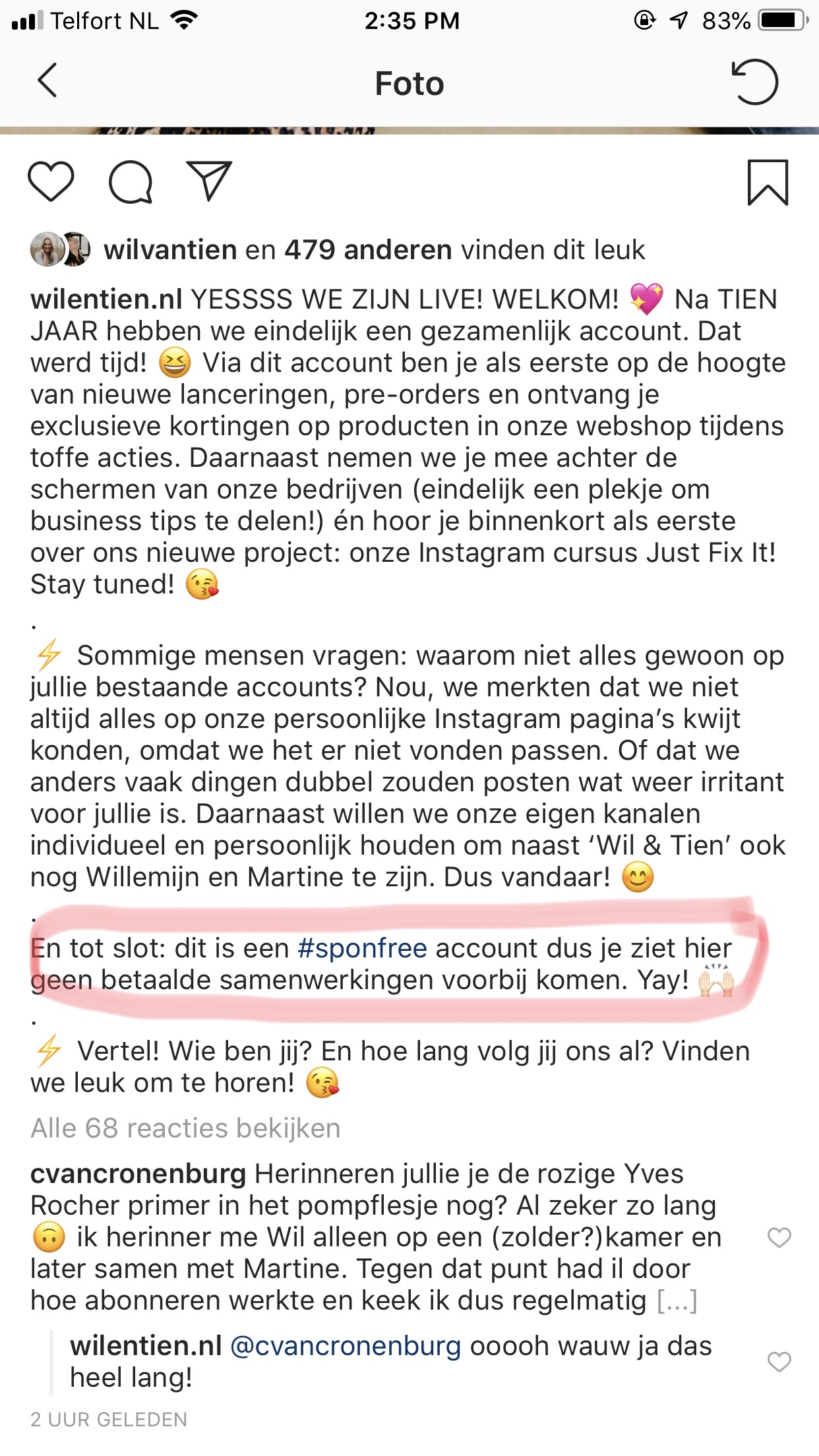Go back with the top-left arrow

pyautogui.click(x=47, y=81)
